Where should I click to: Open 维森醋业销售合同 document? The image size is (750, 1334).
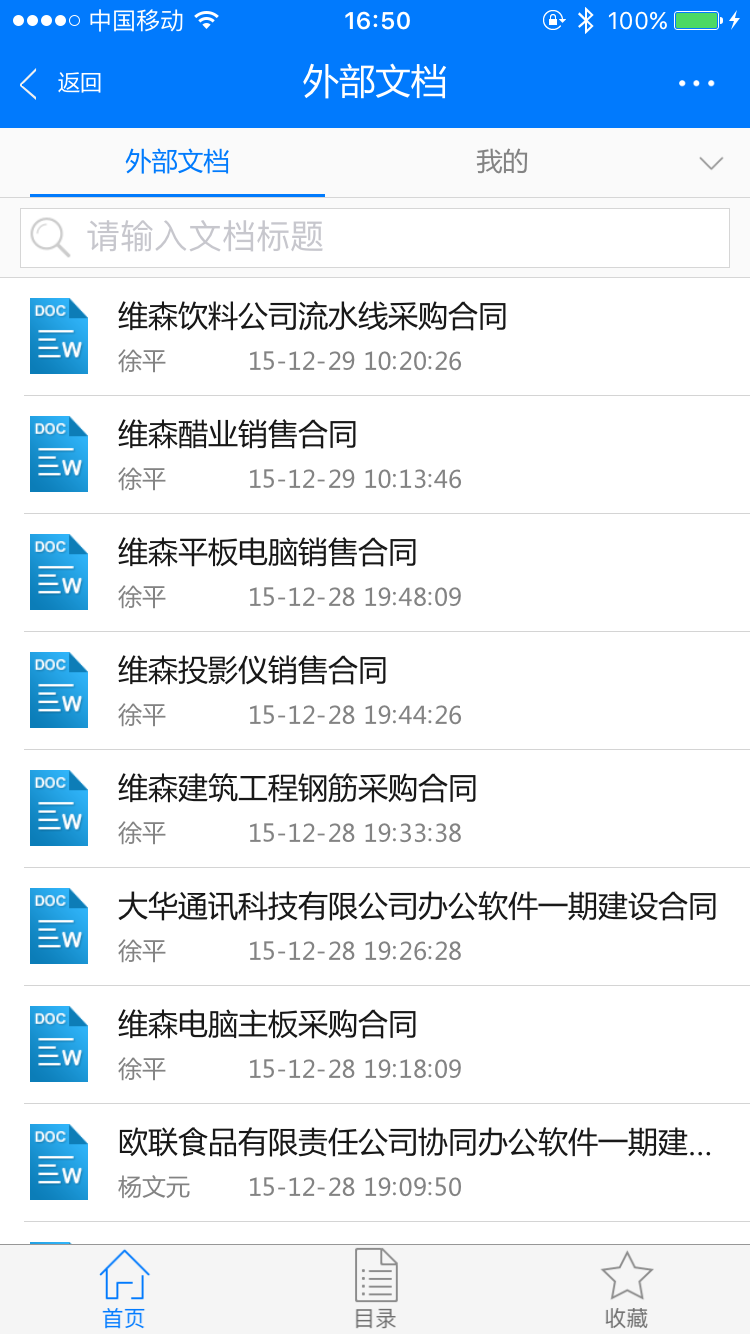pyautogui.click(x=375, y=455)
